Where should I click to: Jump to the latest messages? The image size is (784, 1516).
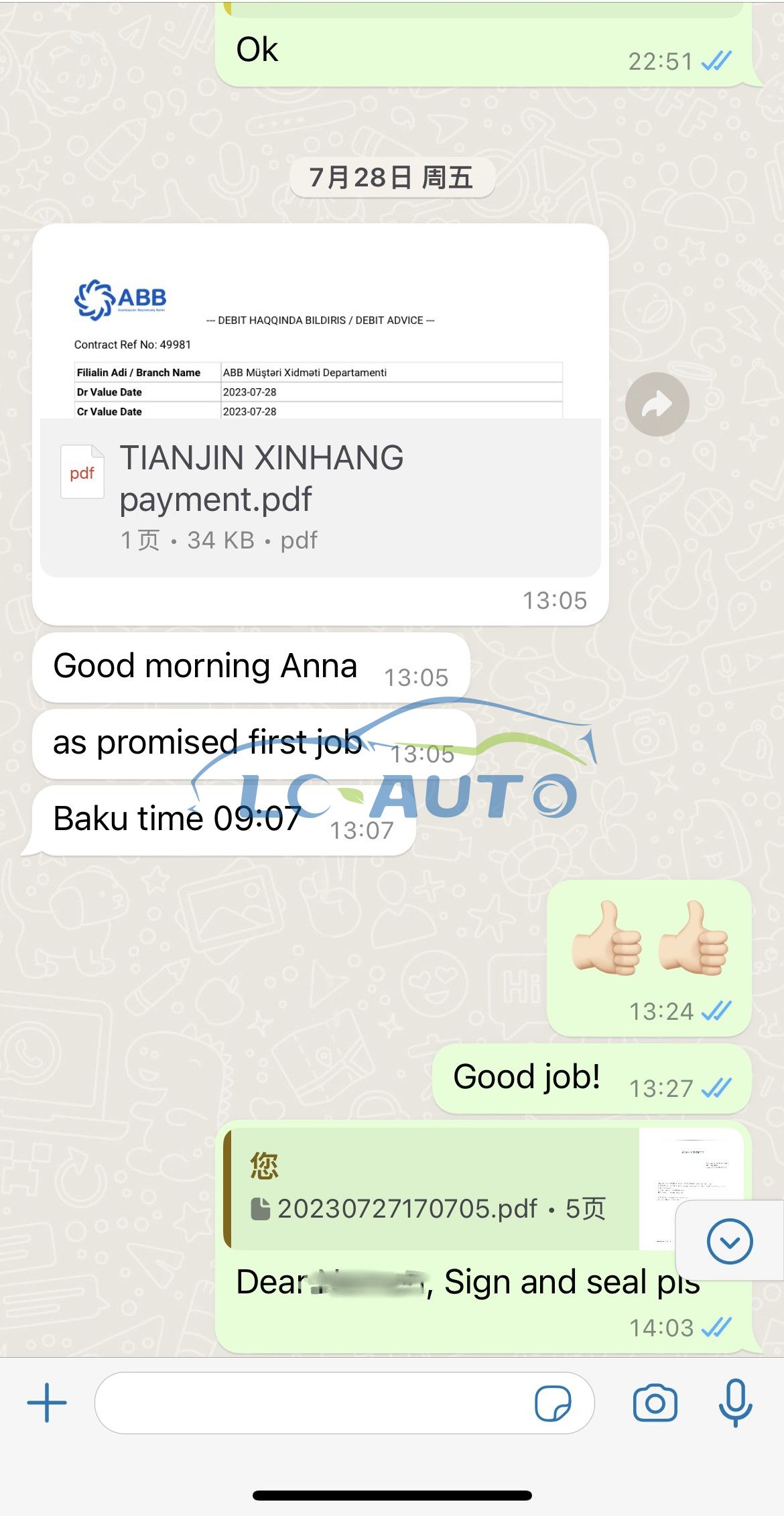point(730,1241)
